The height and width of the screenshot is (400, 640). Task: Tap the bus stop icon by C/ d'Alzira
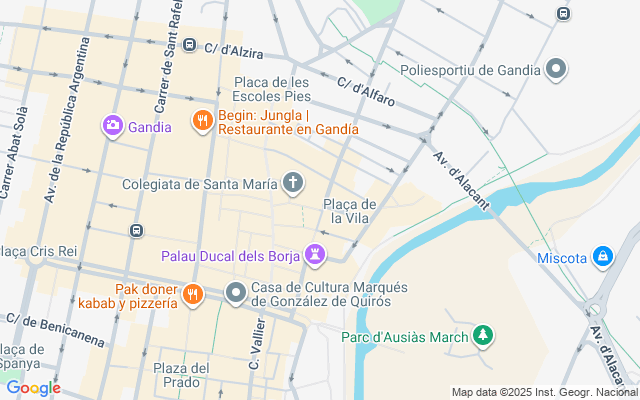(190, 47)
